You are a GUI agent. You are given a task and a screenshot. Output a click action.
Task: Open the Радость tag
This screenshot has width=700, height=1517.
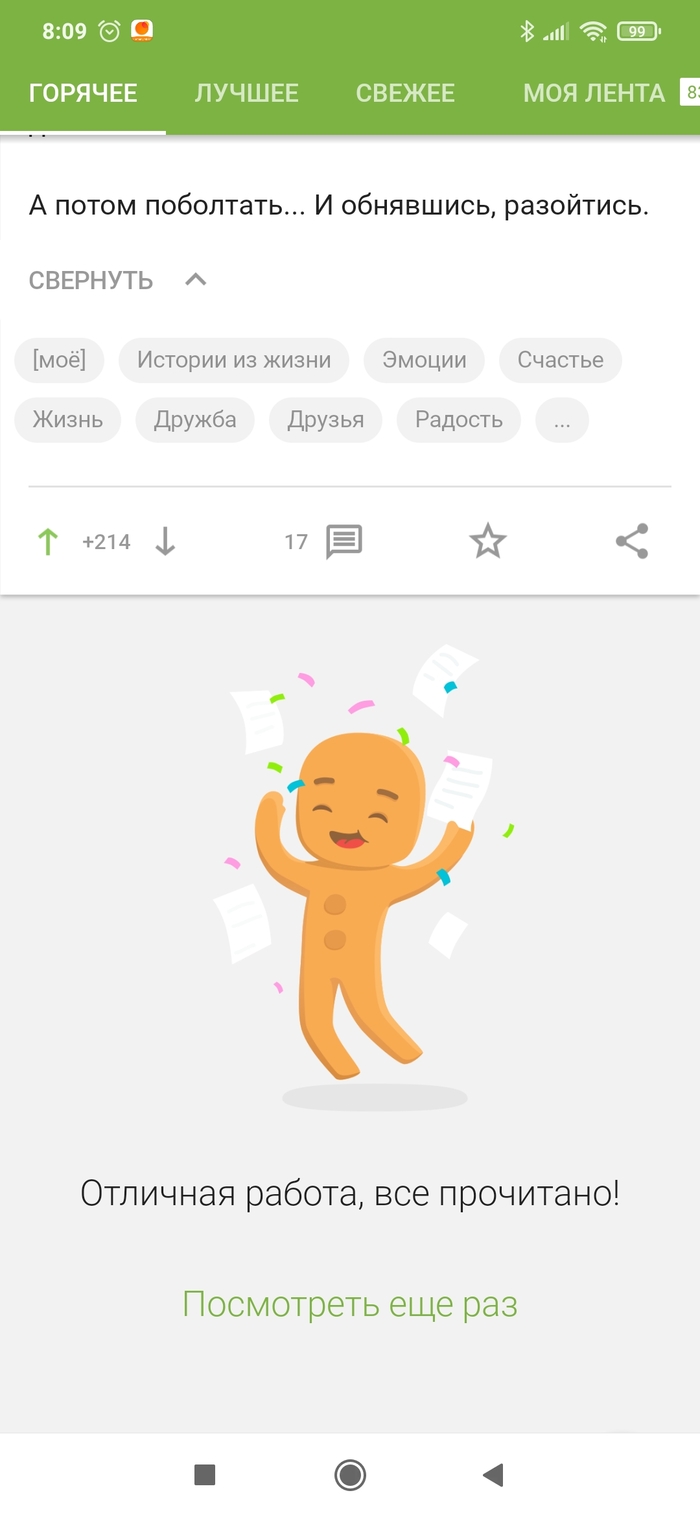(458, 419)
